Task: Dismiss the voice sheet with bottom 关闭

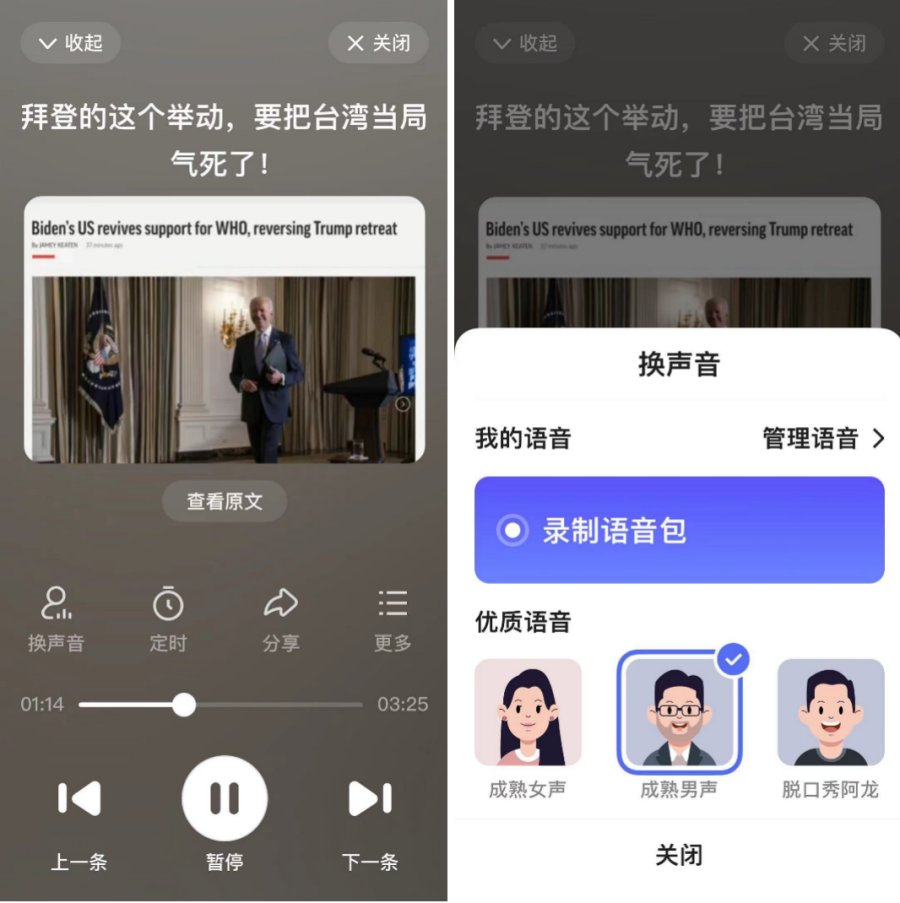Action: [x=679, y=855]
